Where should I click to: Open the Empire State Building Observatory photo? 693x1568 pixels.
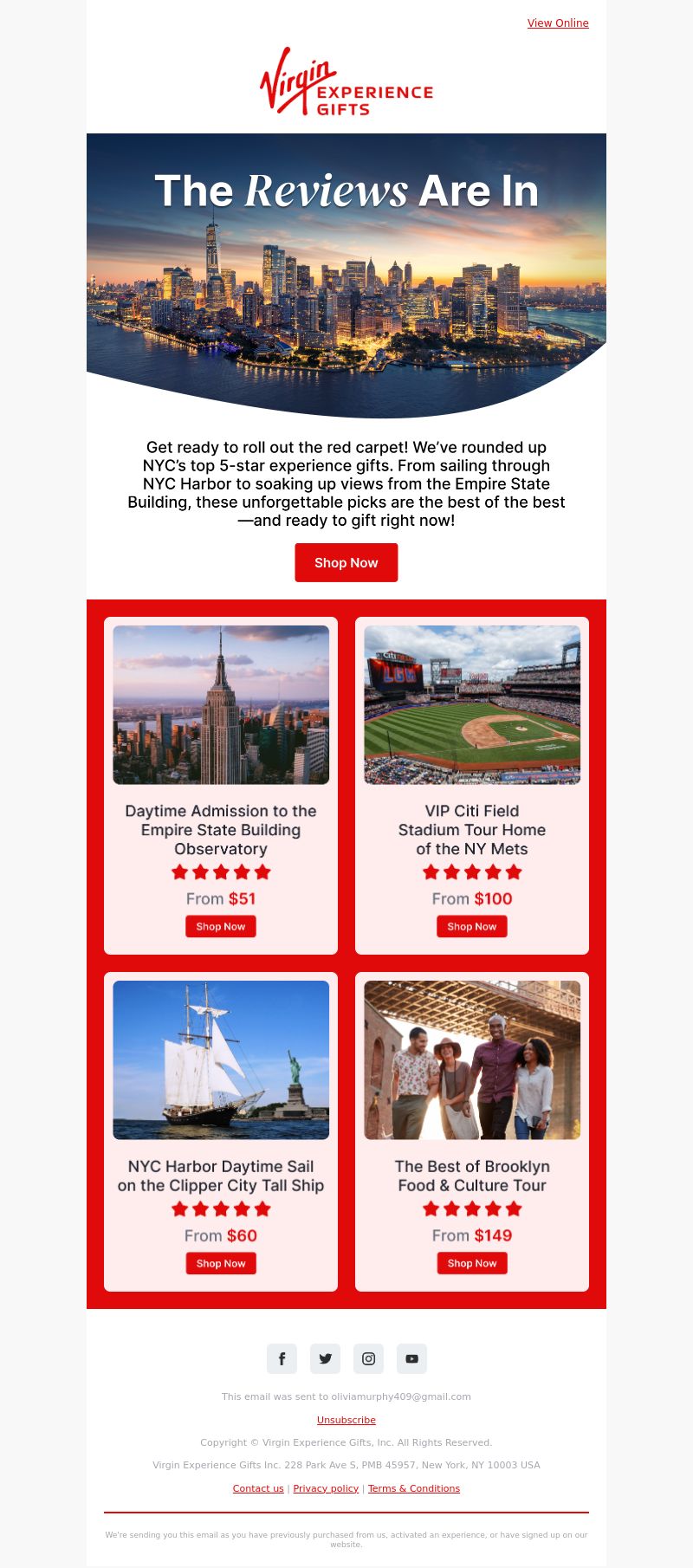(221, 705)
